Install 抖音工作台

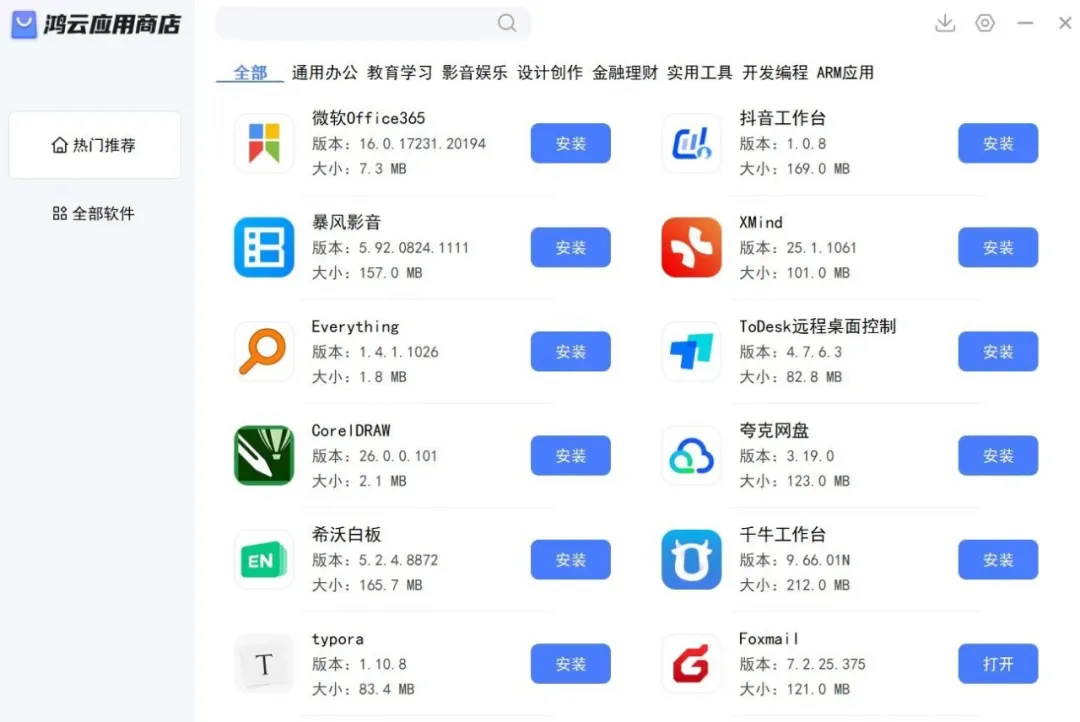[997, 143]
